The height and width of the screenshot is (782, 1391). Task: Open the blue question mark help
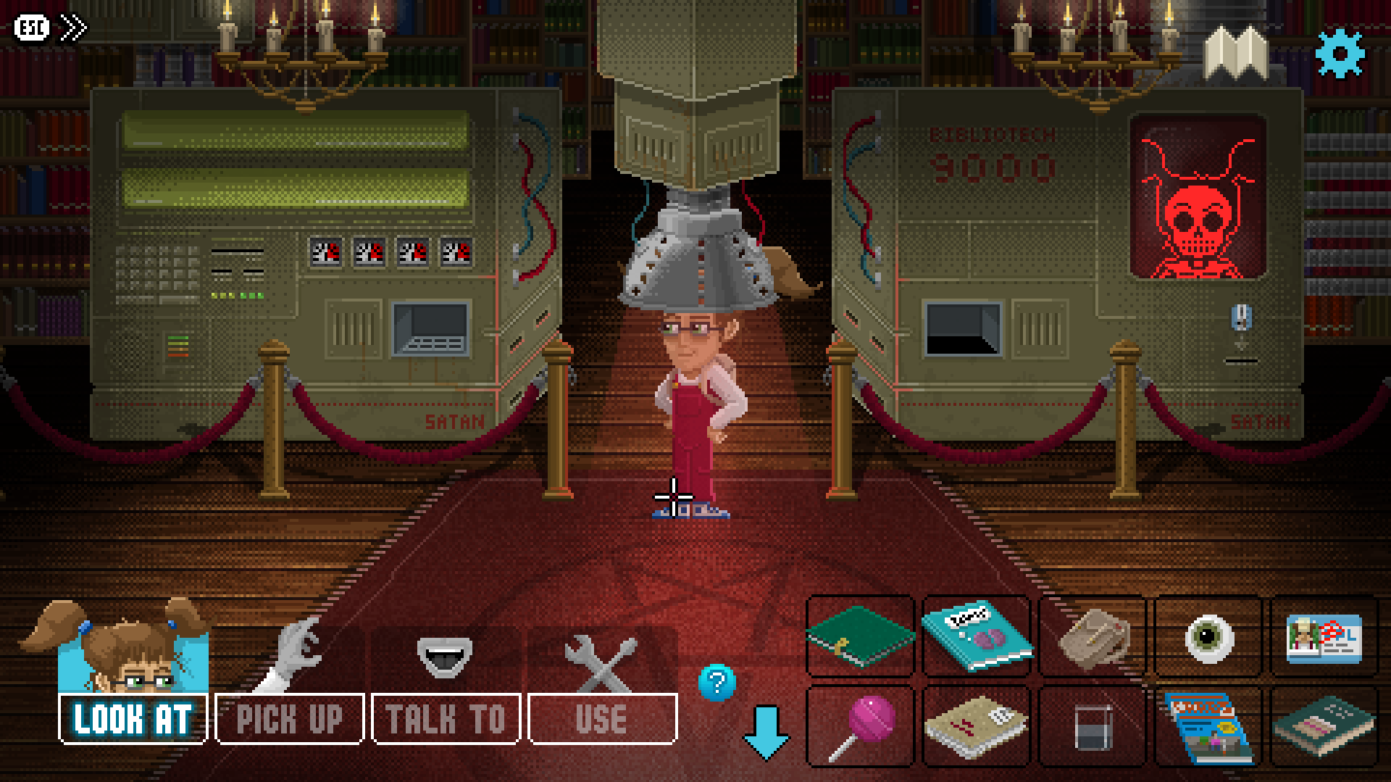click(716, 683)
